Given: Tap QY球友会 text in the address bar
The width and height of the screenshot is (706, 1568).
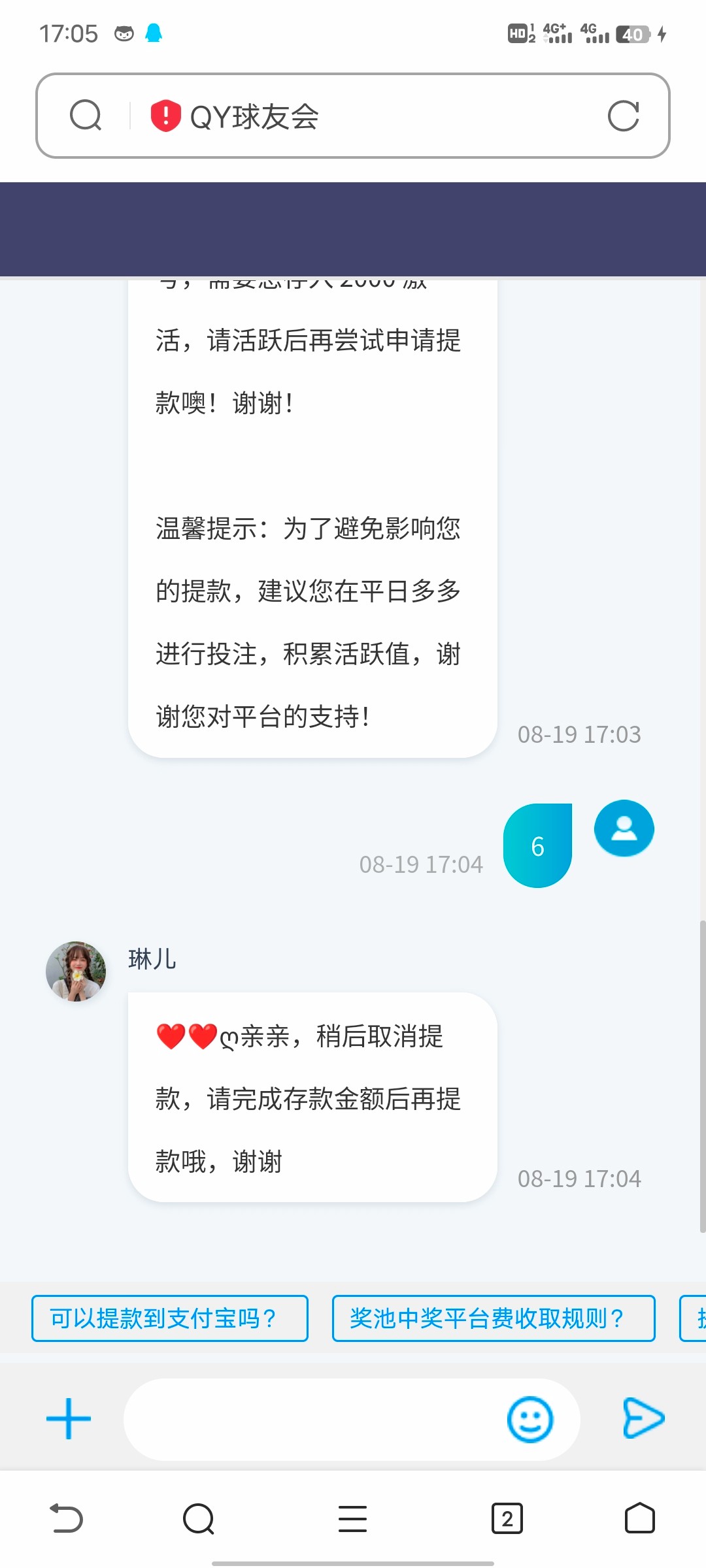Looking at the screenshot, I should coord(255,115).
